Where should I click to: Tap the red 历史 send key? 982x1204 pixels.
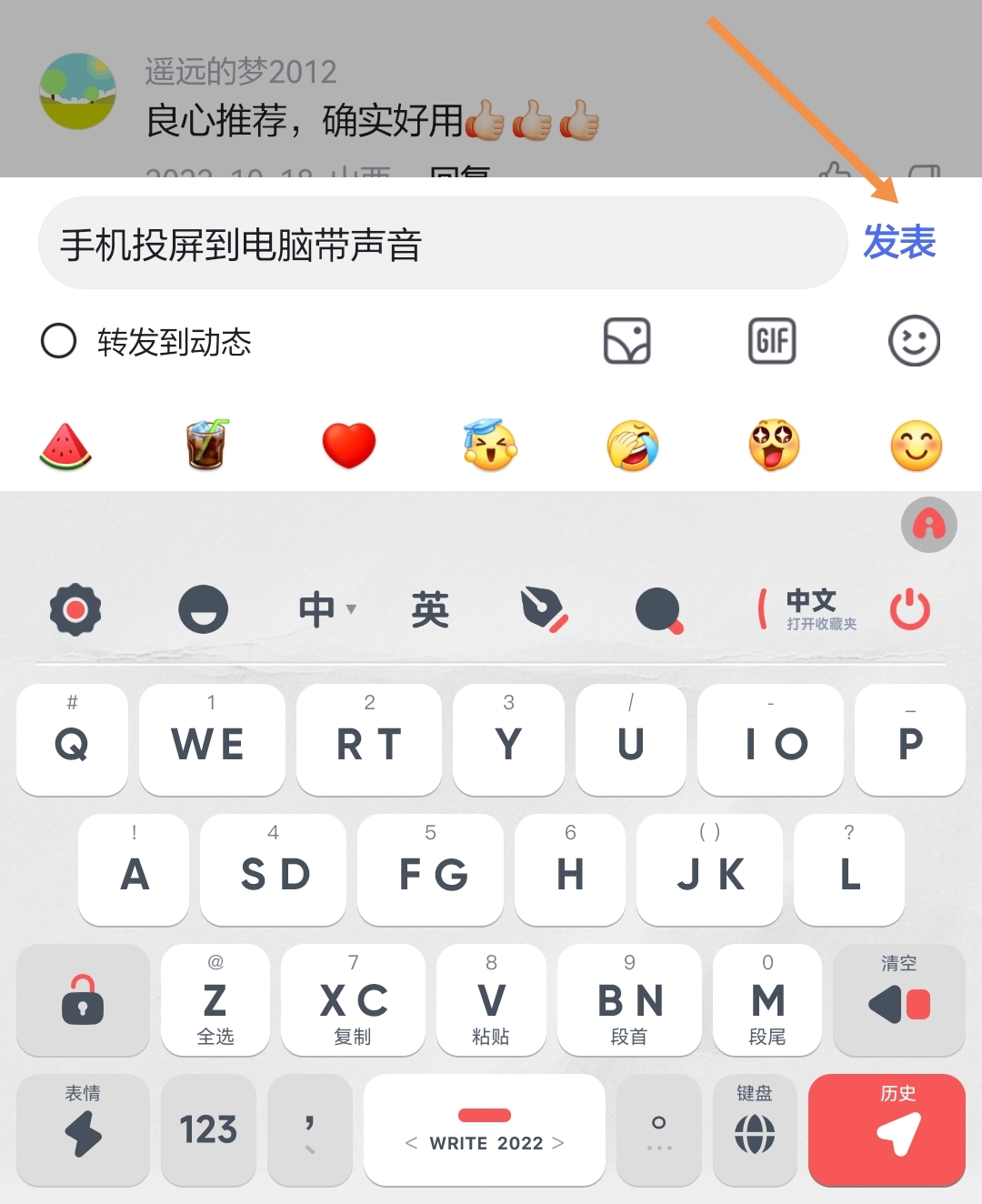tap(886, 1130)
